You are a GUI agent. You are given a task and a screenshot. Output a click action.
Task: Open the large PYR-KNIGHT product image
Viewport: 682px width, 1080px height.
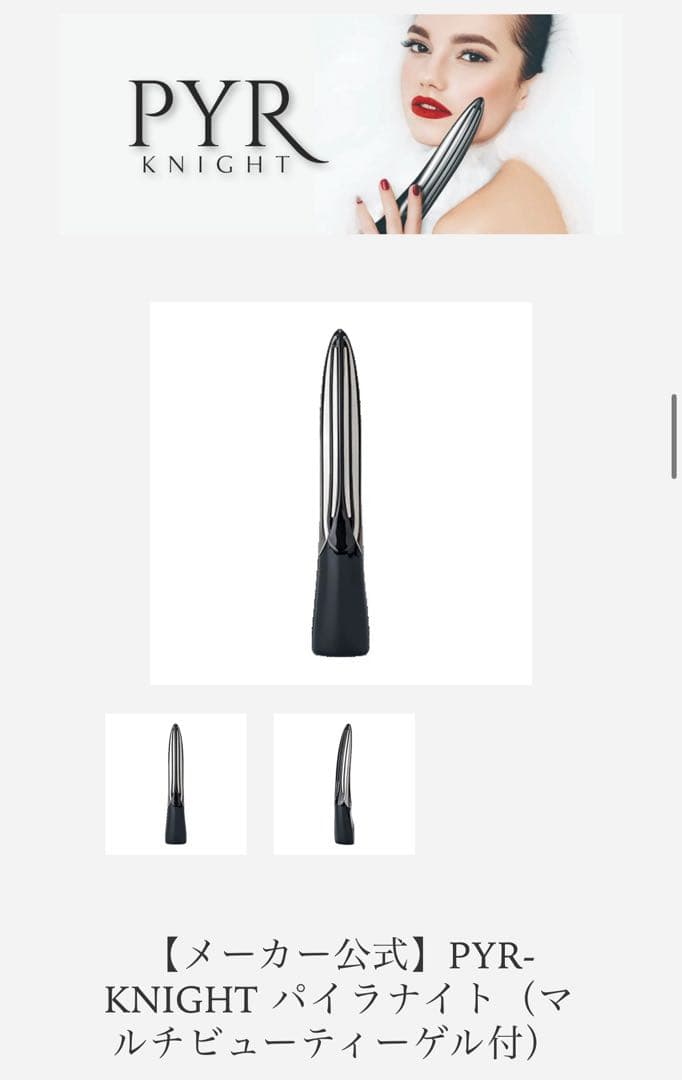click(340, 493)
